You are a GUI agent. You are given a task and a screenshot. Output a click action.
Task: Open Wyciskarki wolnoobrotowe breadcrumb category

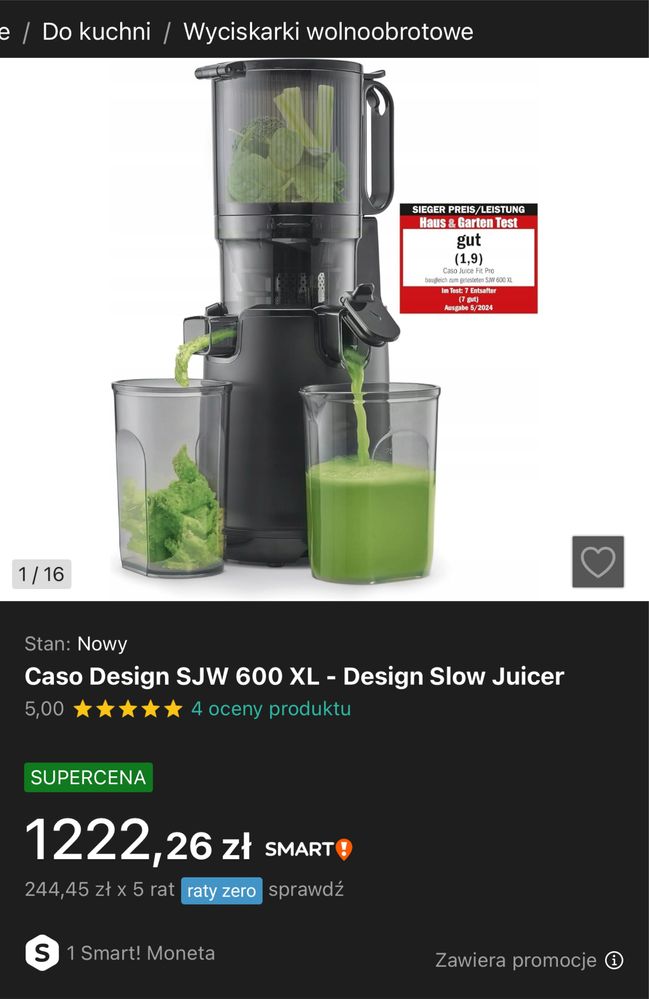point(328,32)
